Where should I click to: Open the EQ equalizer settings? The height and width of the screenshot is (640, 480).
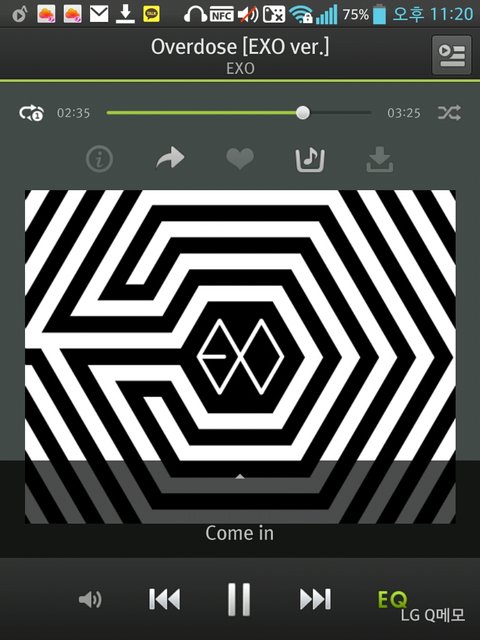pyautogui.click(x=392, y=600)
